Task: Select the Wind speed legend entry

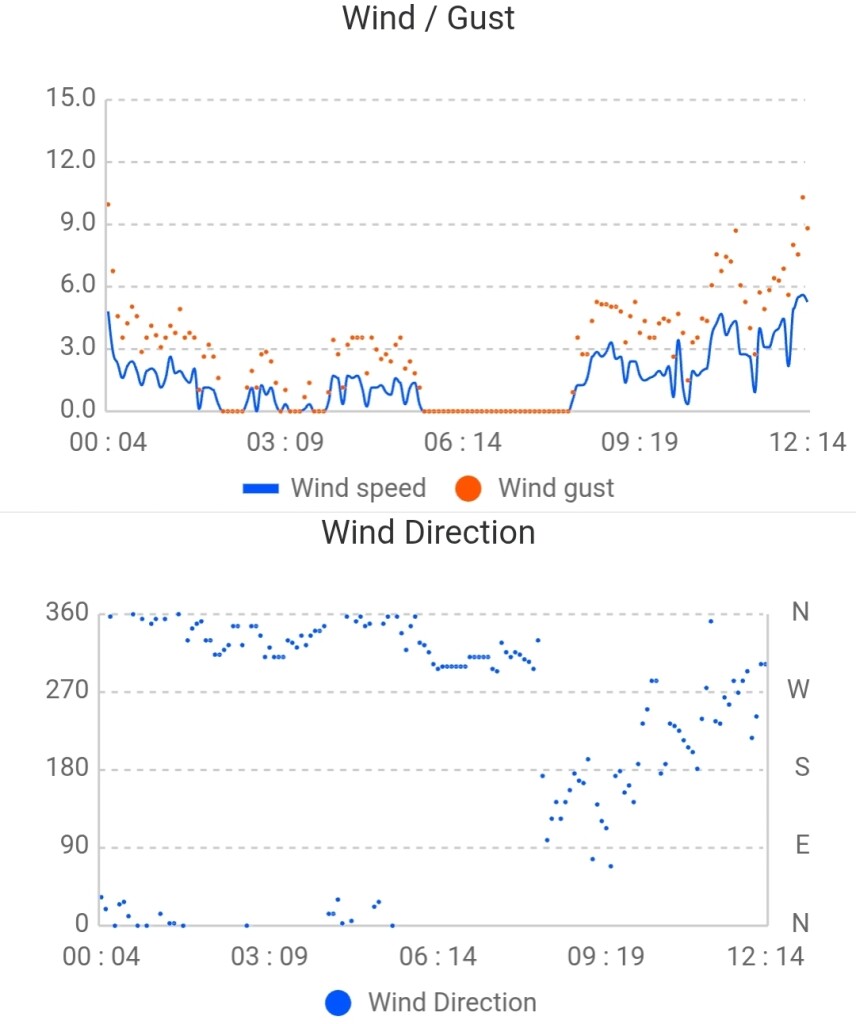Action: (334, 488)
